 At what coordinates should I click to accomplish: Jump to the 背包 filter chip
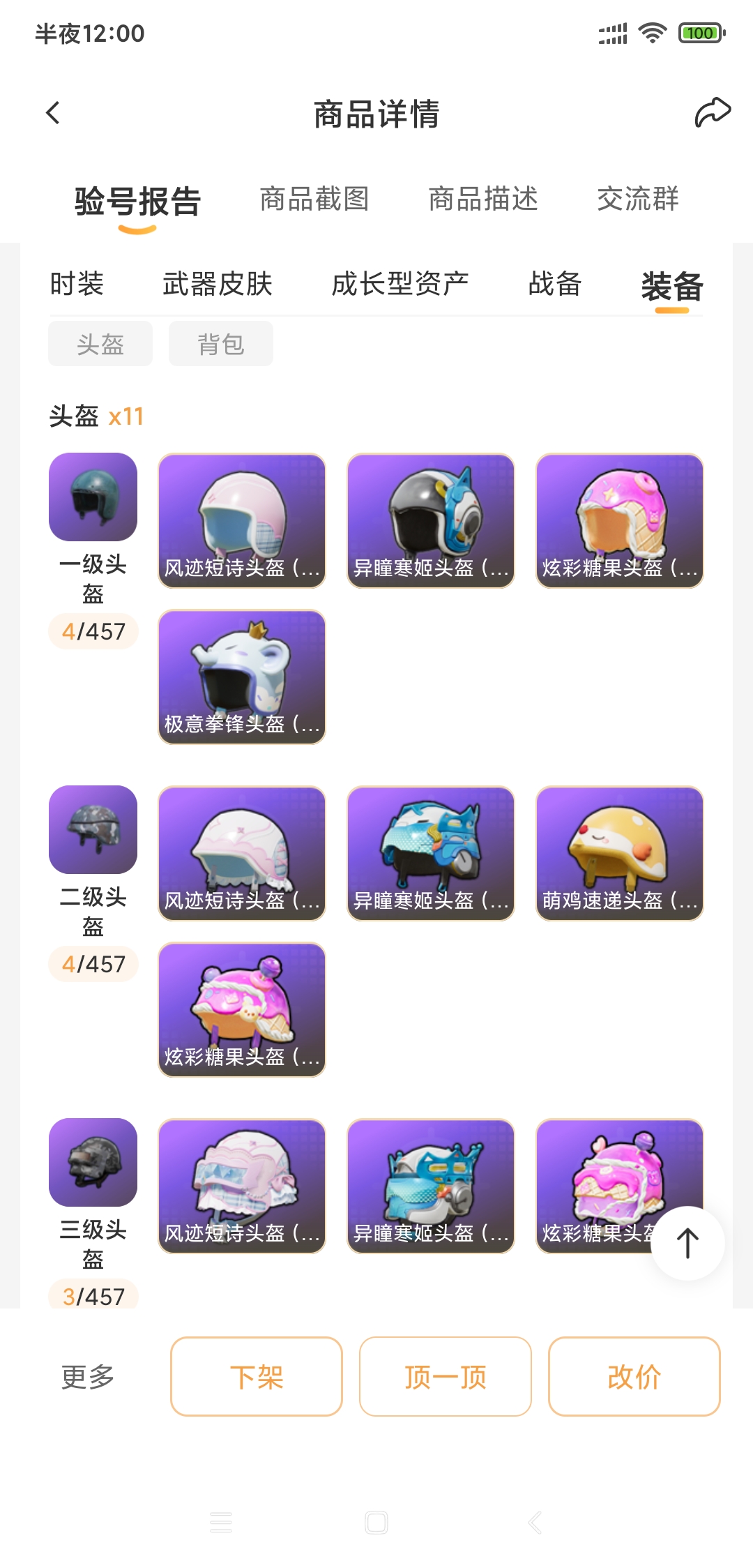pos(221,344)
